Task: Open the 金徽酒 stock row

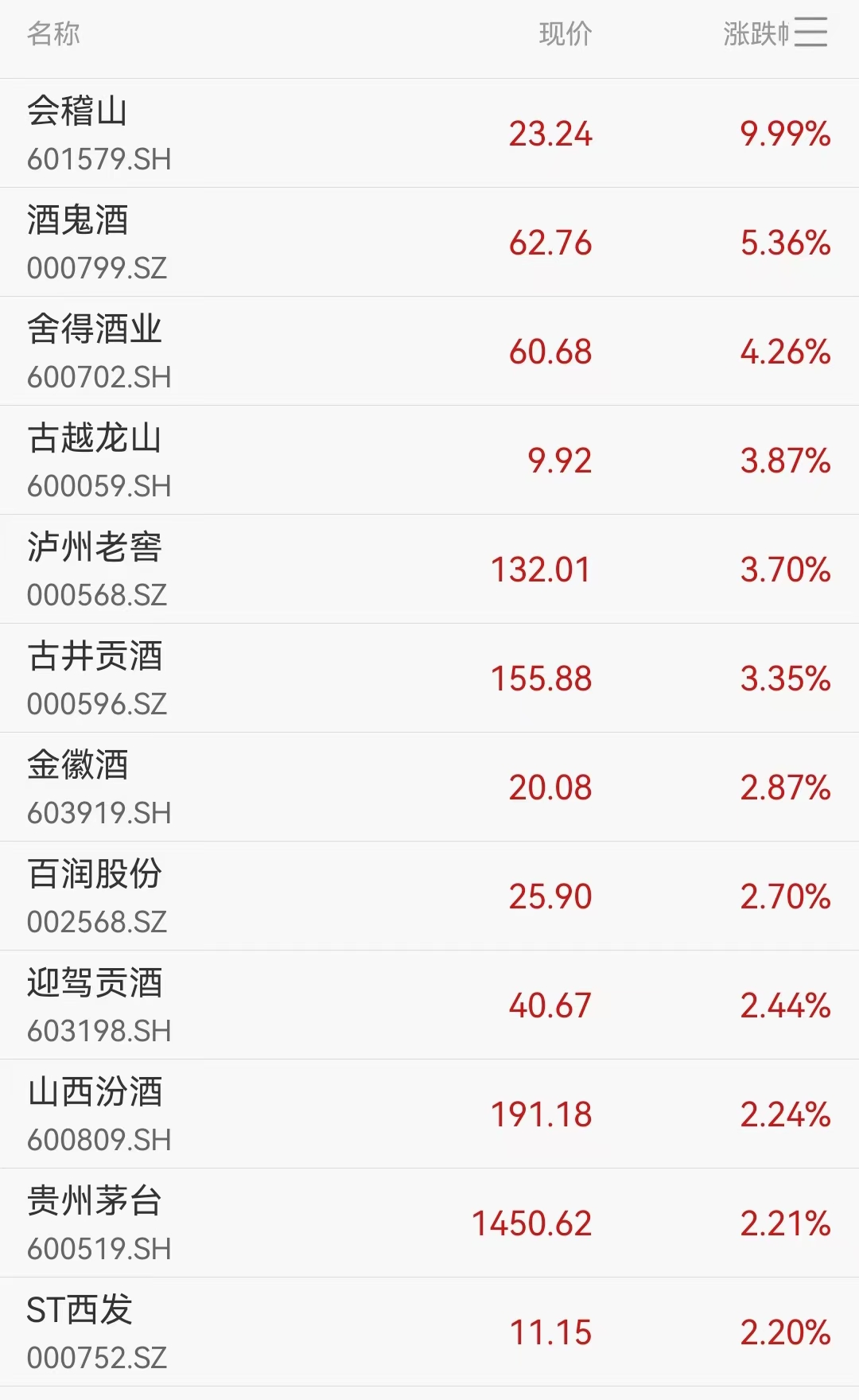Action: pyautogui.click(x=318, y=786)
